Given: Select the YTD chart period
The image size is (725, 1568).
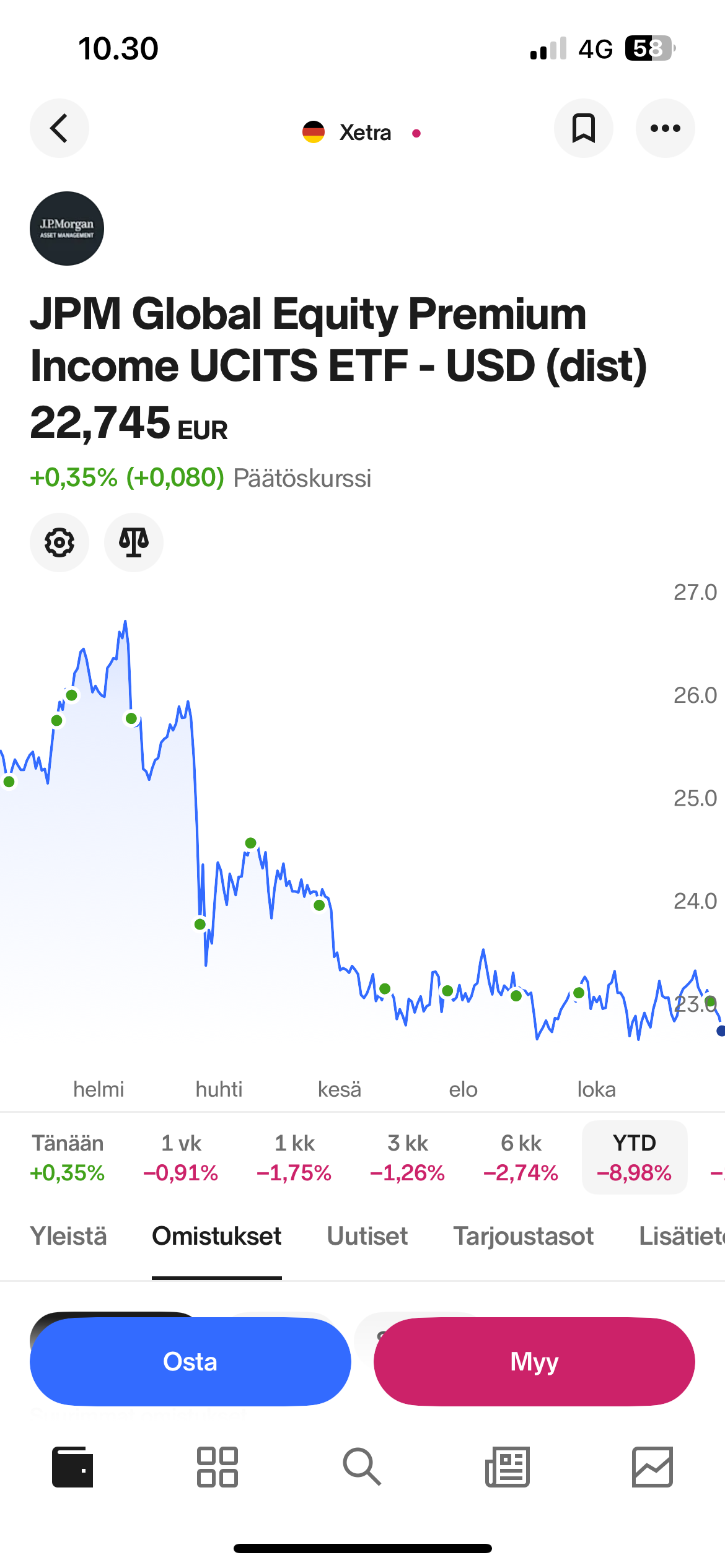Looking at the screenshot, I should [635, 1157].
